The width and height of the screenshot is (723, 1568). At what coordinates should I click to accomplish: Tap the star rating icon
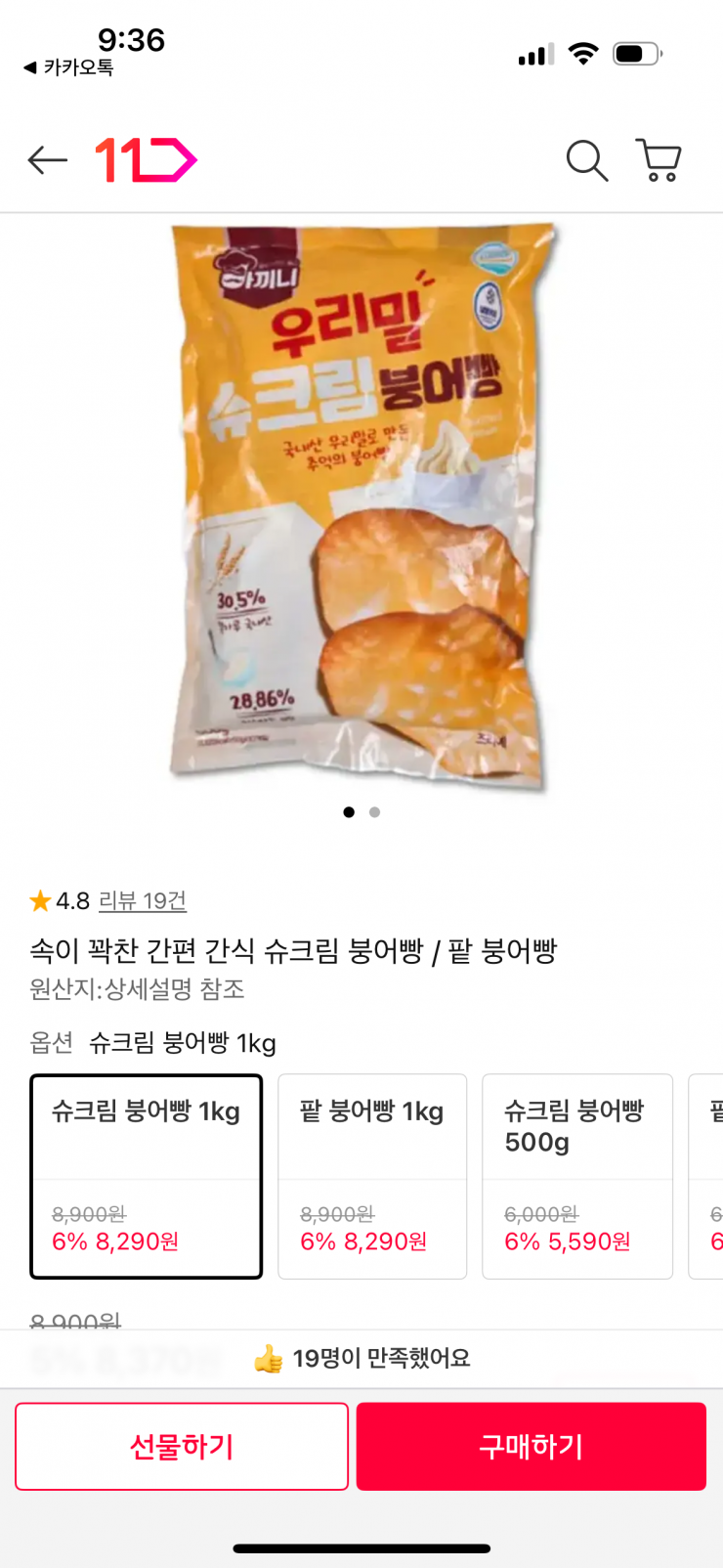pos(40,901)
